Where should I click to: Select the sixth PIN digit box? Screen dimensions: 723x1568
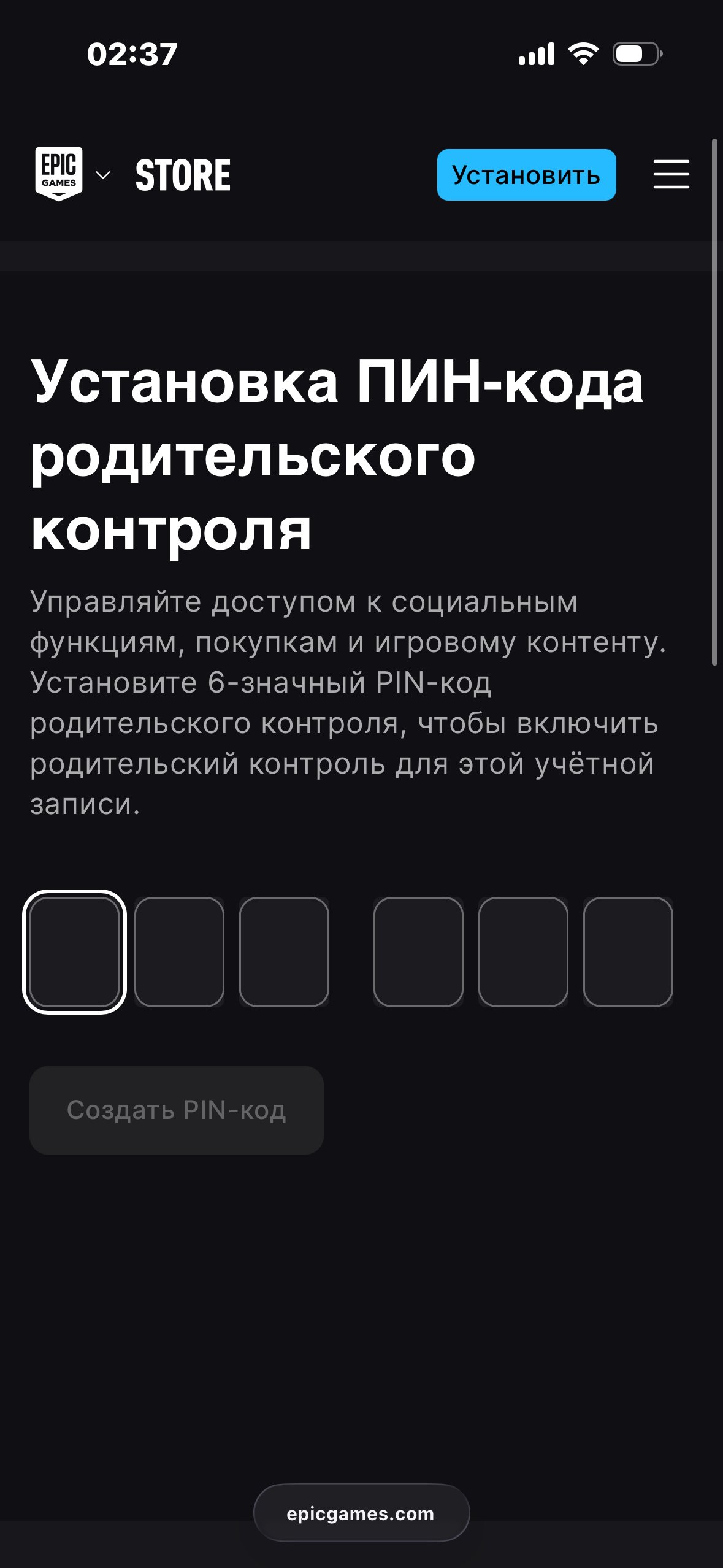point(628,951)
